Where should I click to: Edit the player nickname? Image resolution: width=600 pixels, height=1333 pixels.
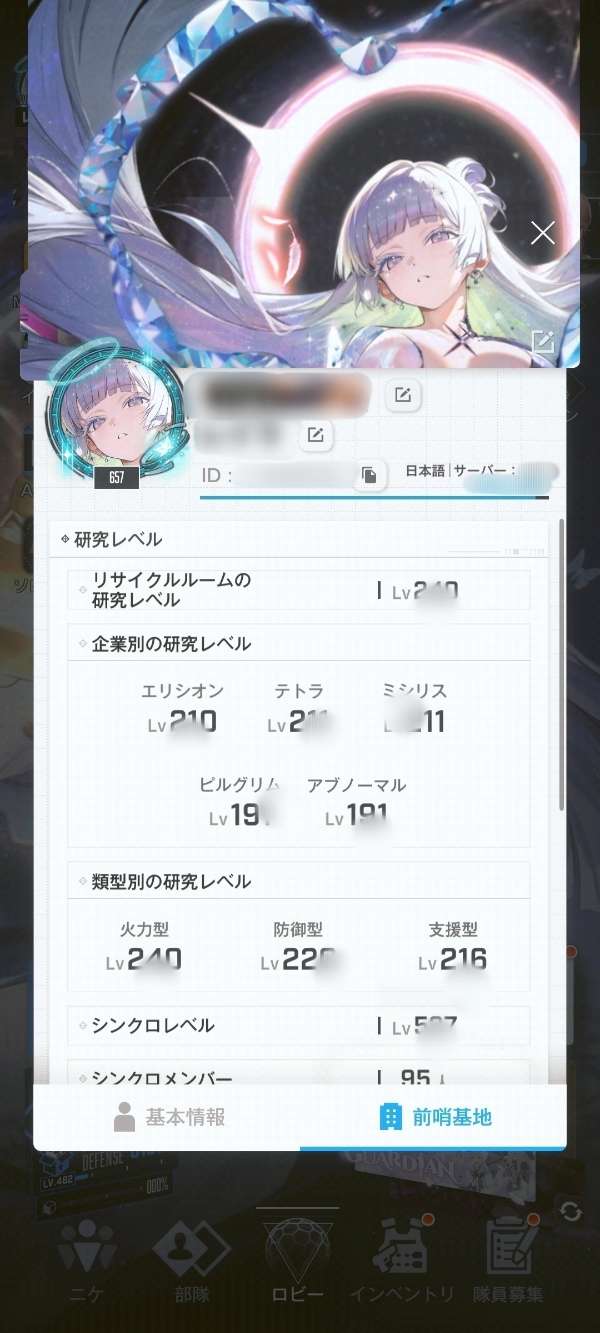(402, 395)
